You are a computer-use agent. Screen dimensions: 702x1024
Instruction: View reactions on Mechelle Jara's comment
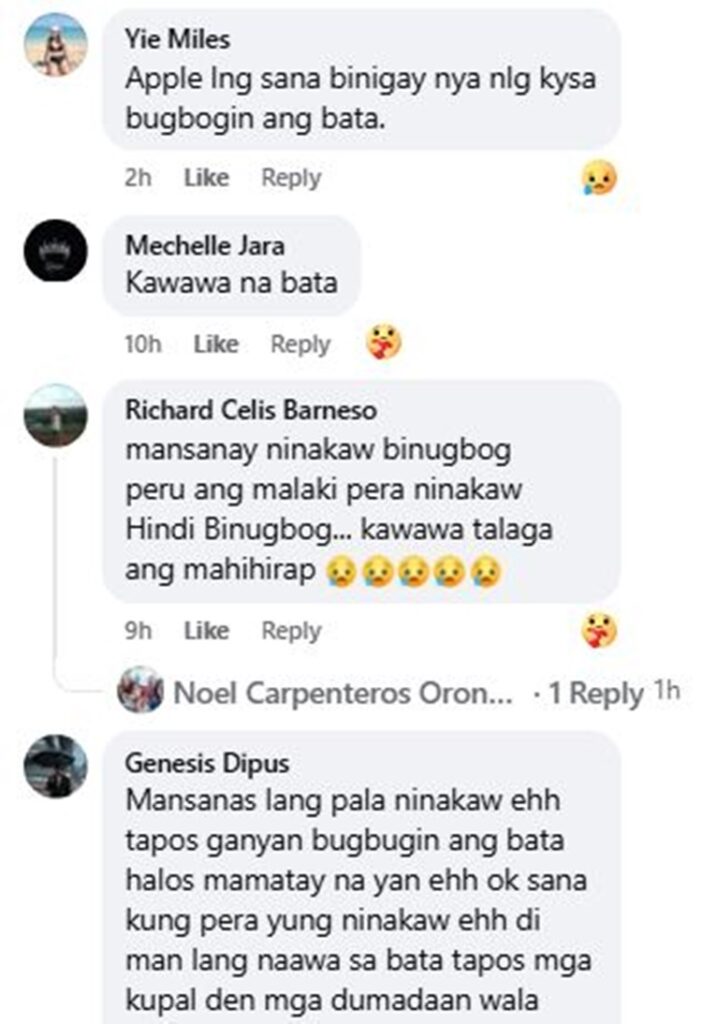point(383,343)
